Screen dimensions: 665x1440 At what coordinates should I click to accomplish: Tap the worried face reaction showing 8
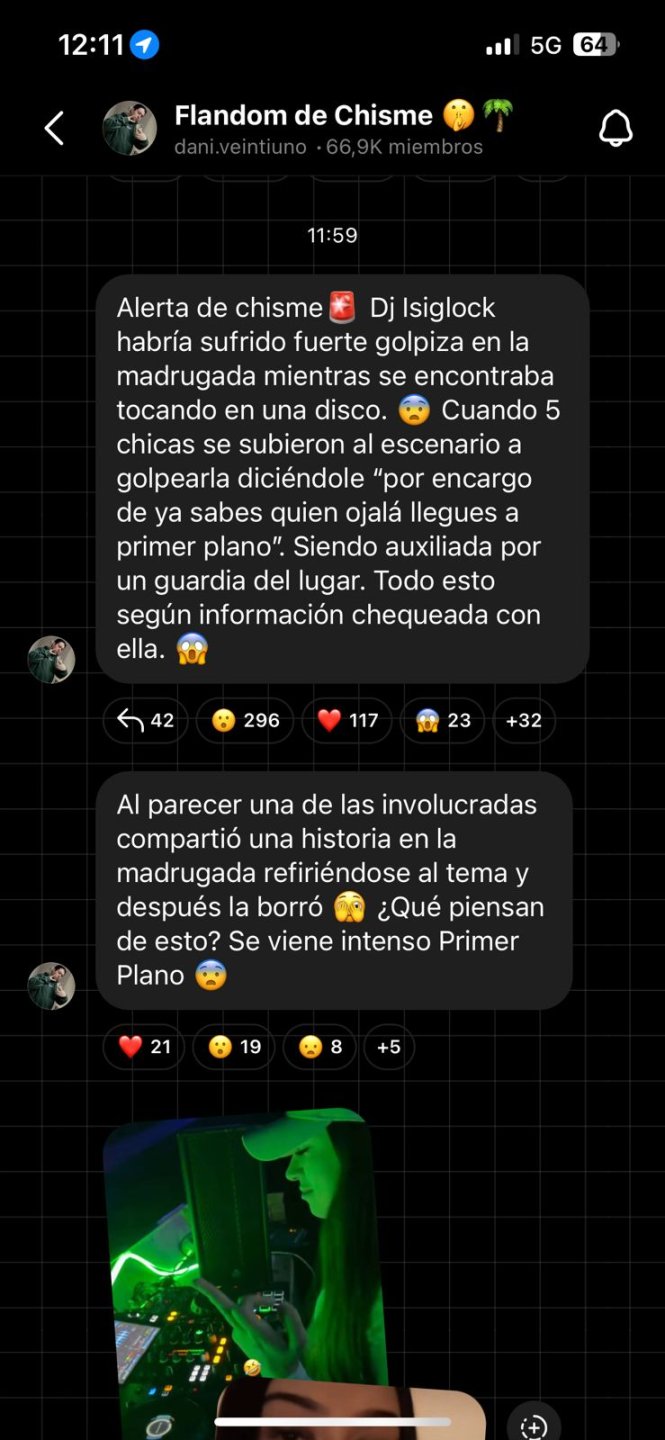pos(320,1047)
